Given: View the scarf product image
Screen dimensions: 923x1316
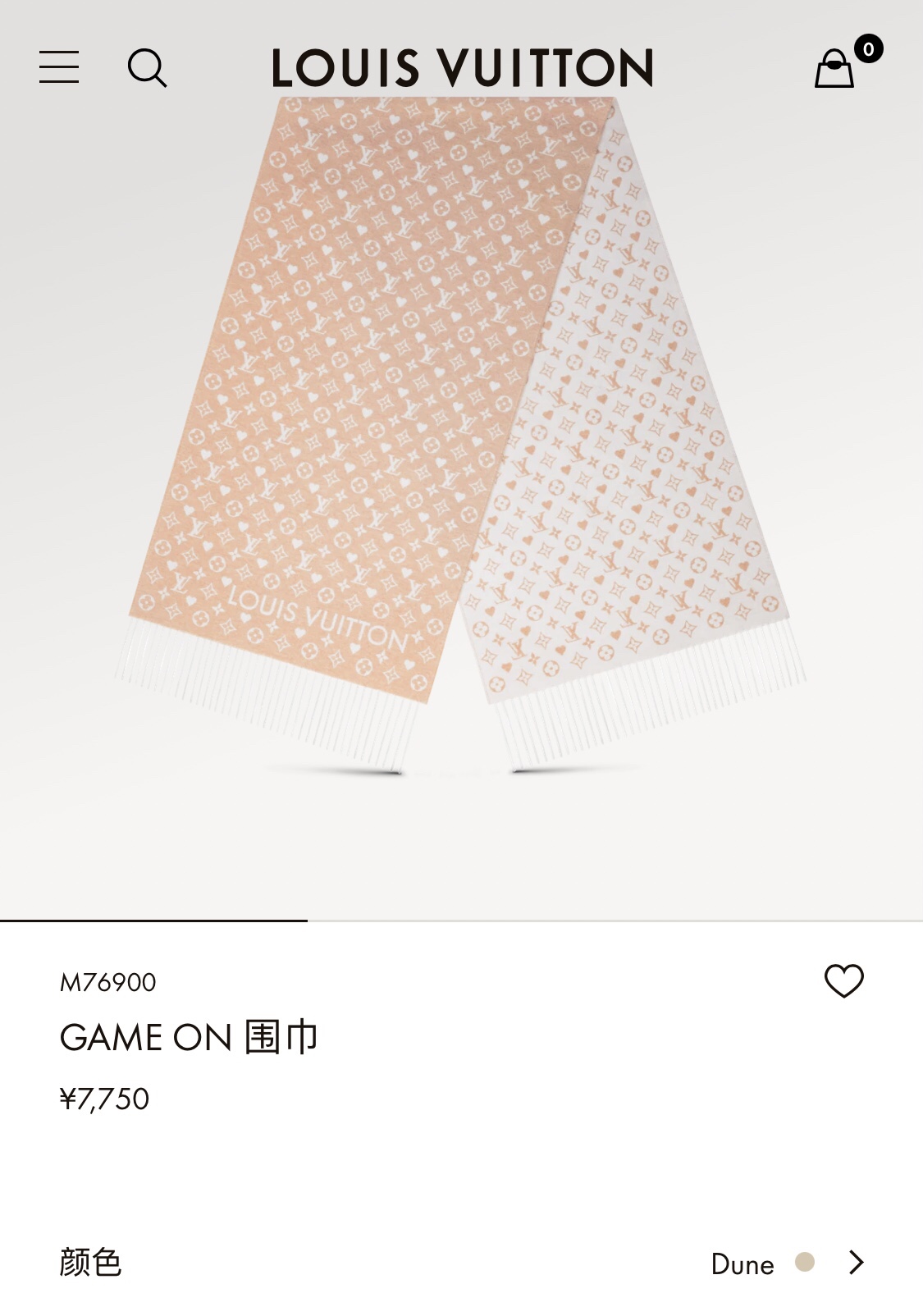Looking at the screenshot, I should point(459,435).
